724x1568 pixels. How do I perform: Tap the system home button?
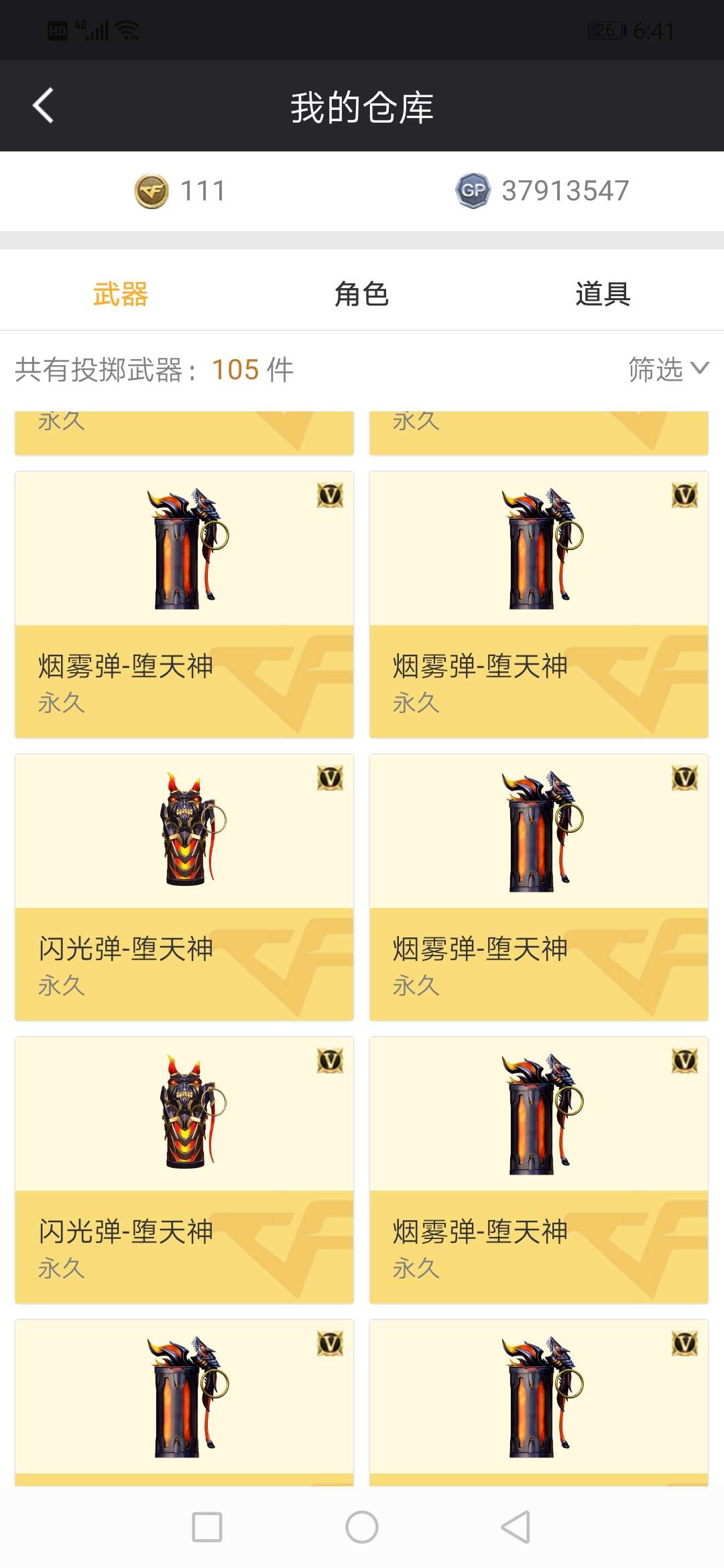tap(361, 1527)
